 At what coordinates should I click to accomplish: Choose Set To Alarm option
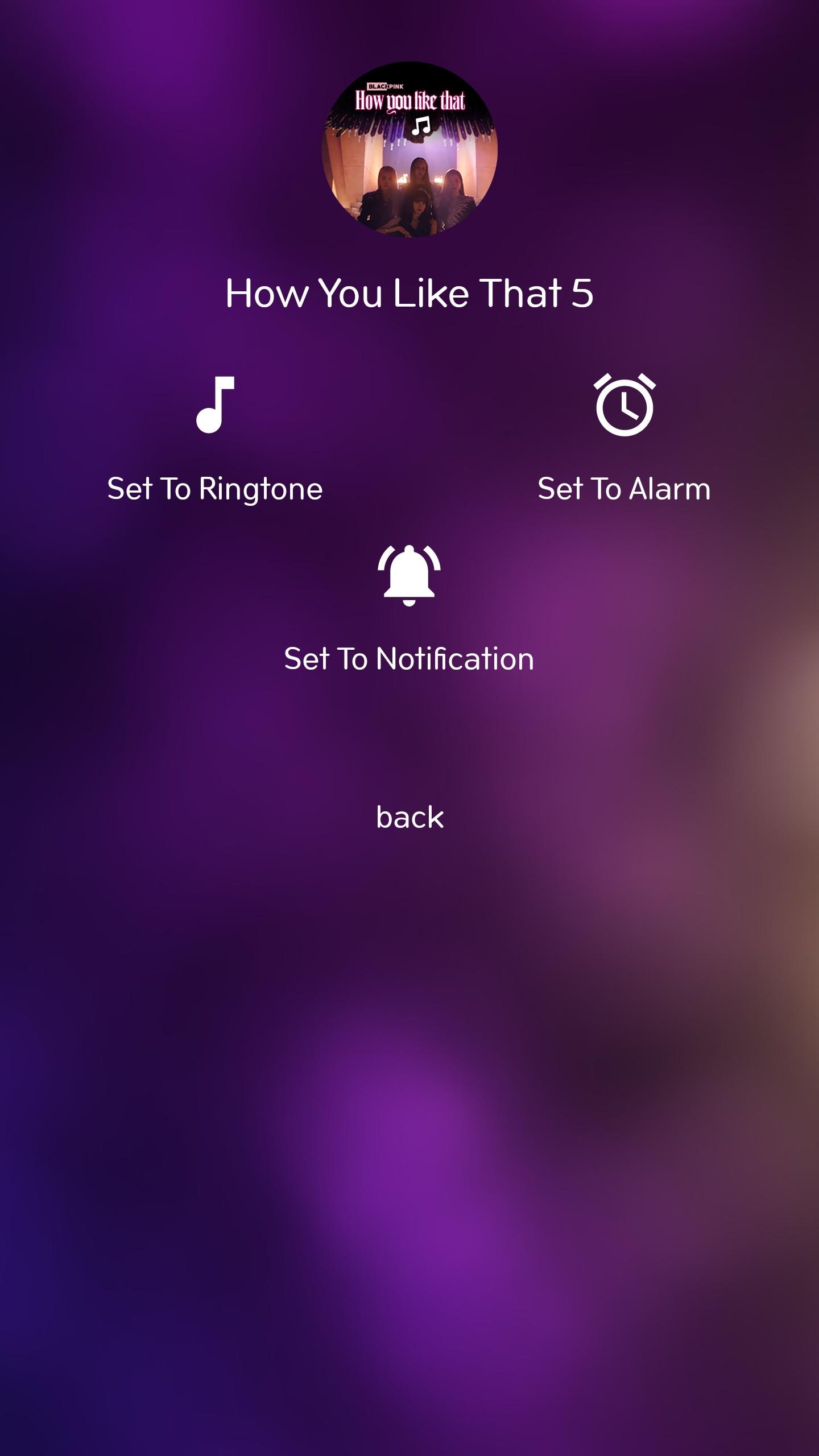point(624,441)
